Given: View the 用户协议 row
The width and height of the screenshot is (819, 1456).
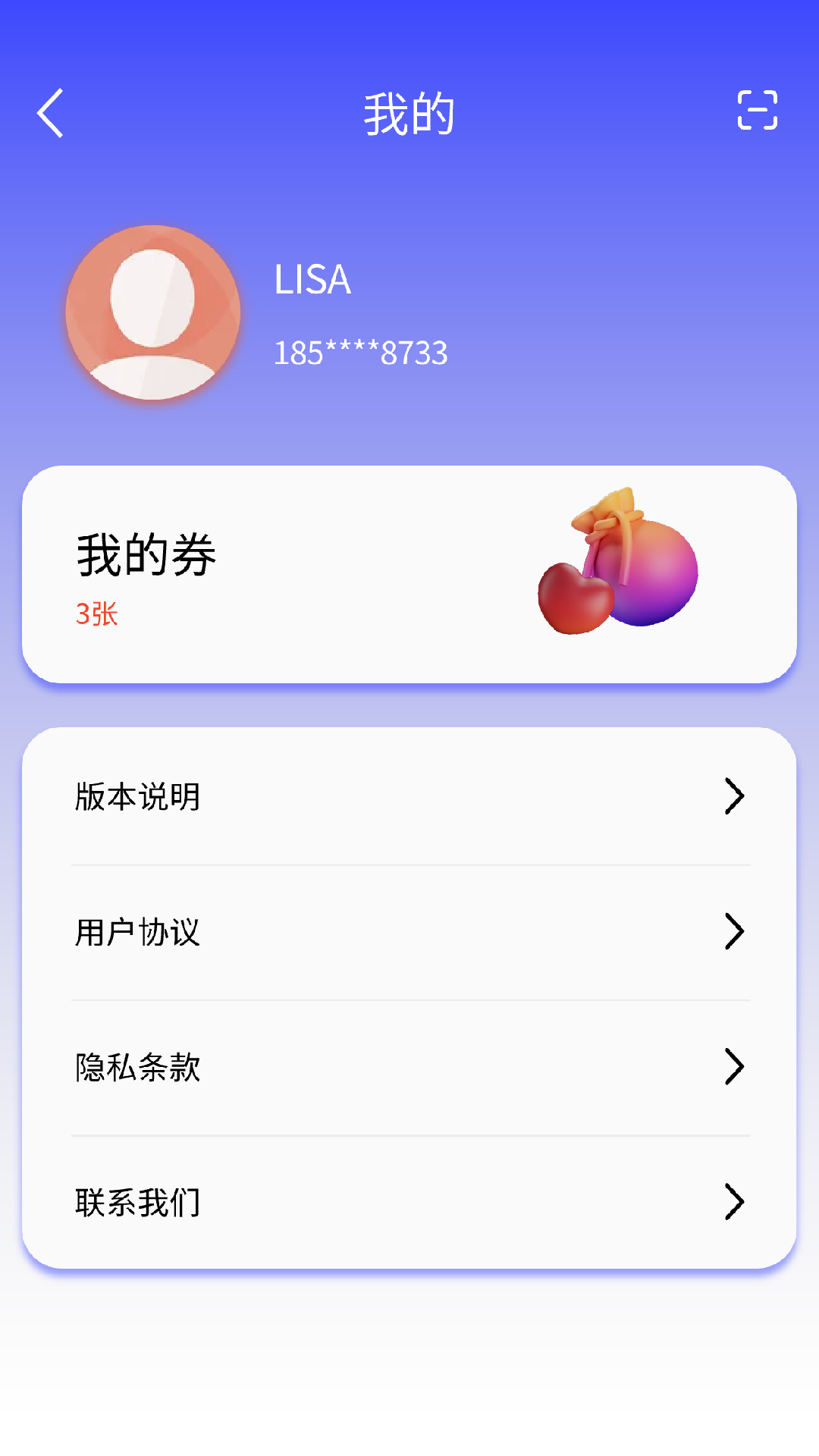Looking at the screenshot, I should (409, 932).
